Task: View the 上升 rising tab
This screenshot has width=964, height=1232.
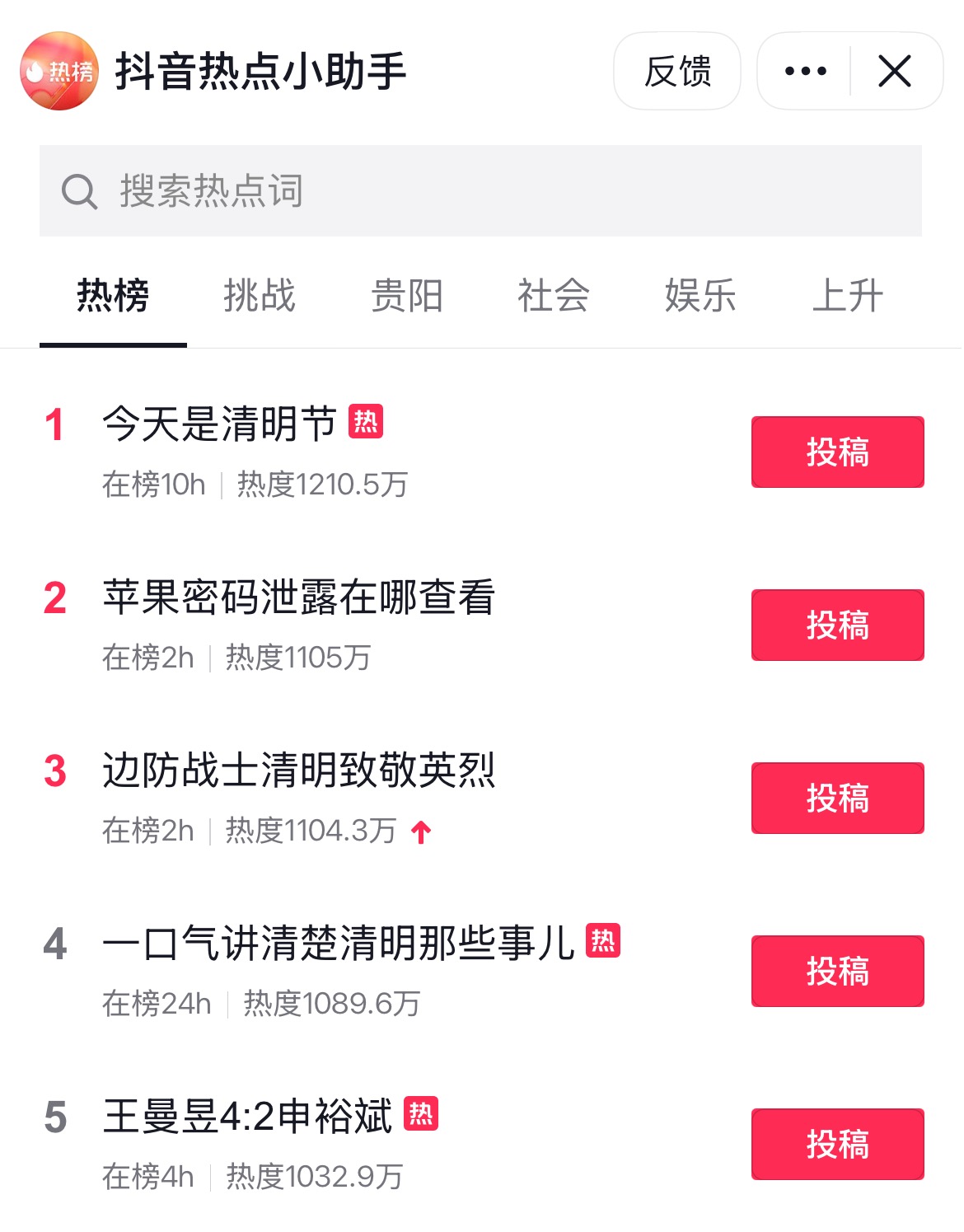Action: click(848, 296)
